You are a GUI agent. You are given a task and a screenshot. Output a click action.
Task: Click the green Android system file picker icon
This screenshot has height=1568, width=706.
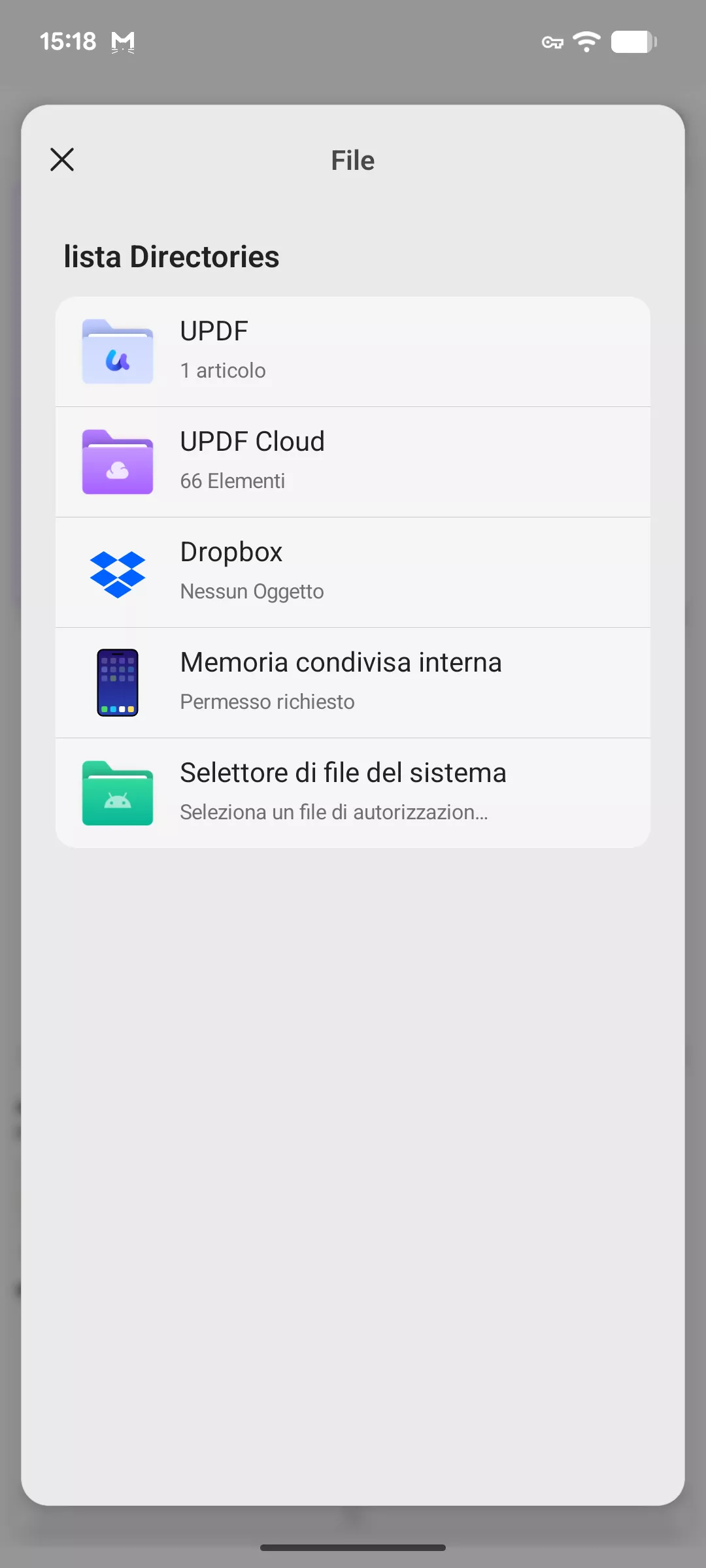118,792
